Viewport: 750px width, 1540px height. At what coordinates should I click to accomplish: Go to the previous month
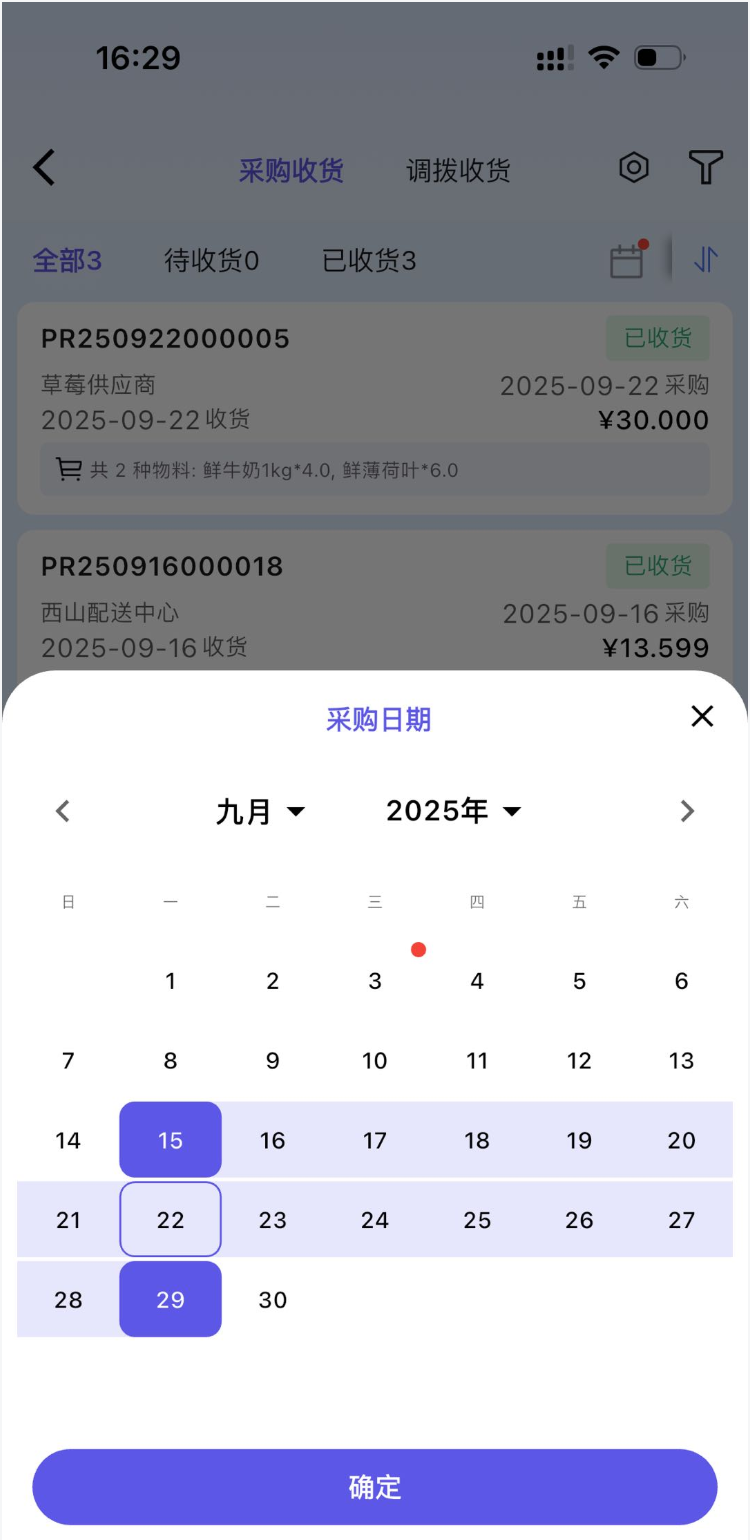[x=63, y=811]
